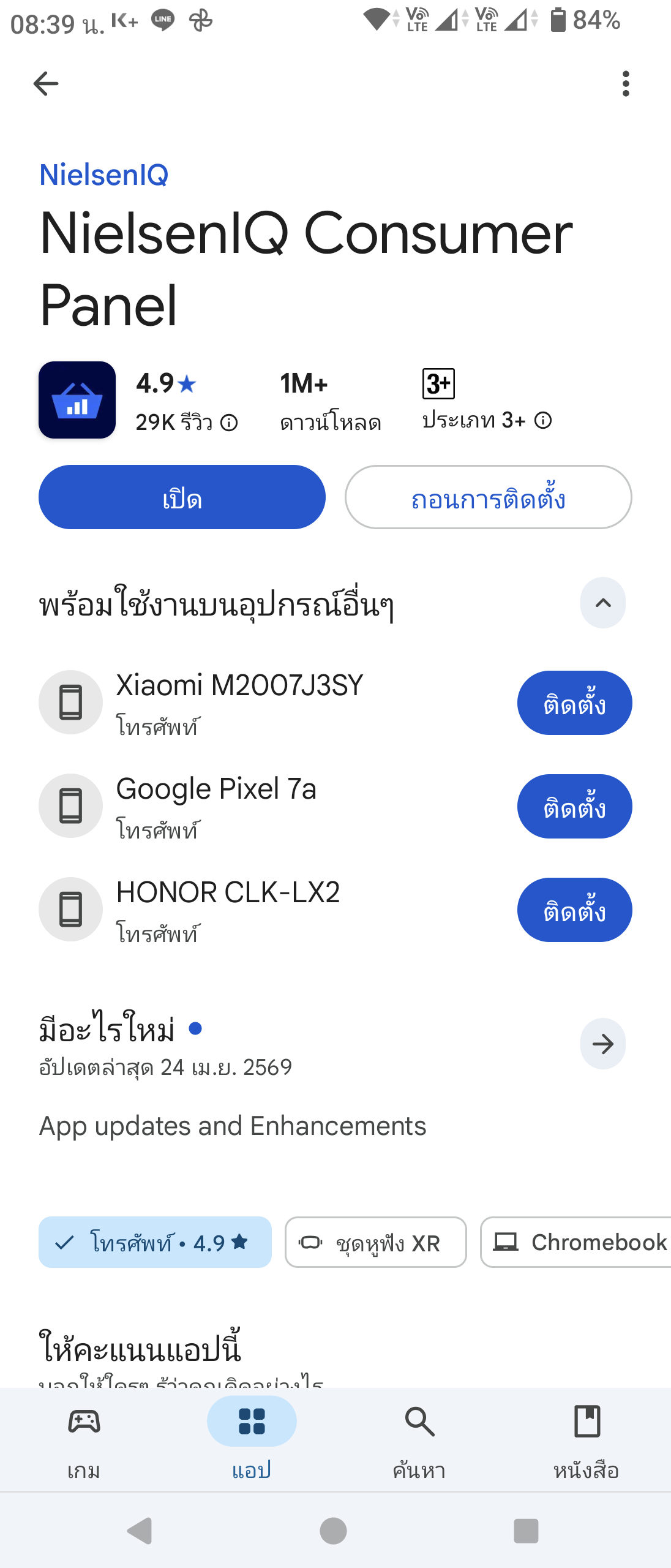
Task: Tap the เปิด button to open app
Action: tap(182, 497)
